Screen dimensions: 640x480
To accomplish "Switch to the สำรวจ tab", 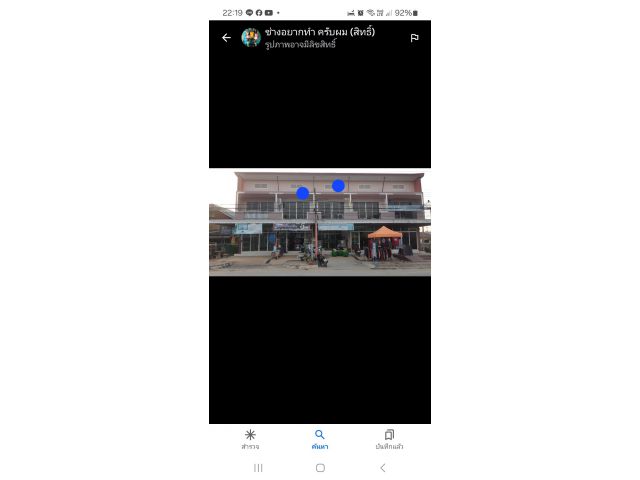I will (250, 439).
